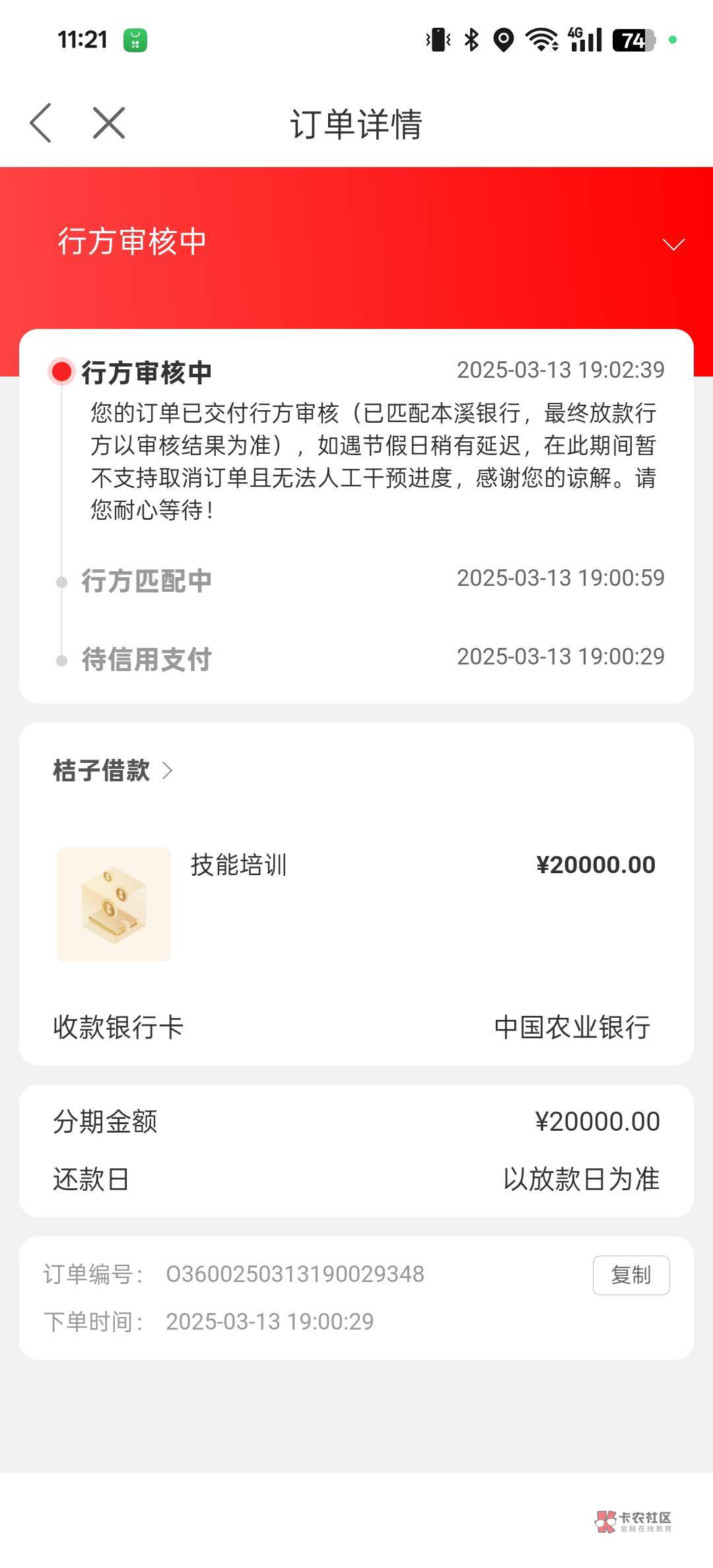
Task: Close the order details page
Action: point(109,124)
